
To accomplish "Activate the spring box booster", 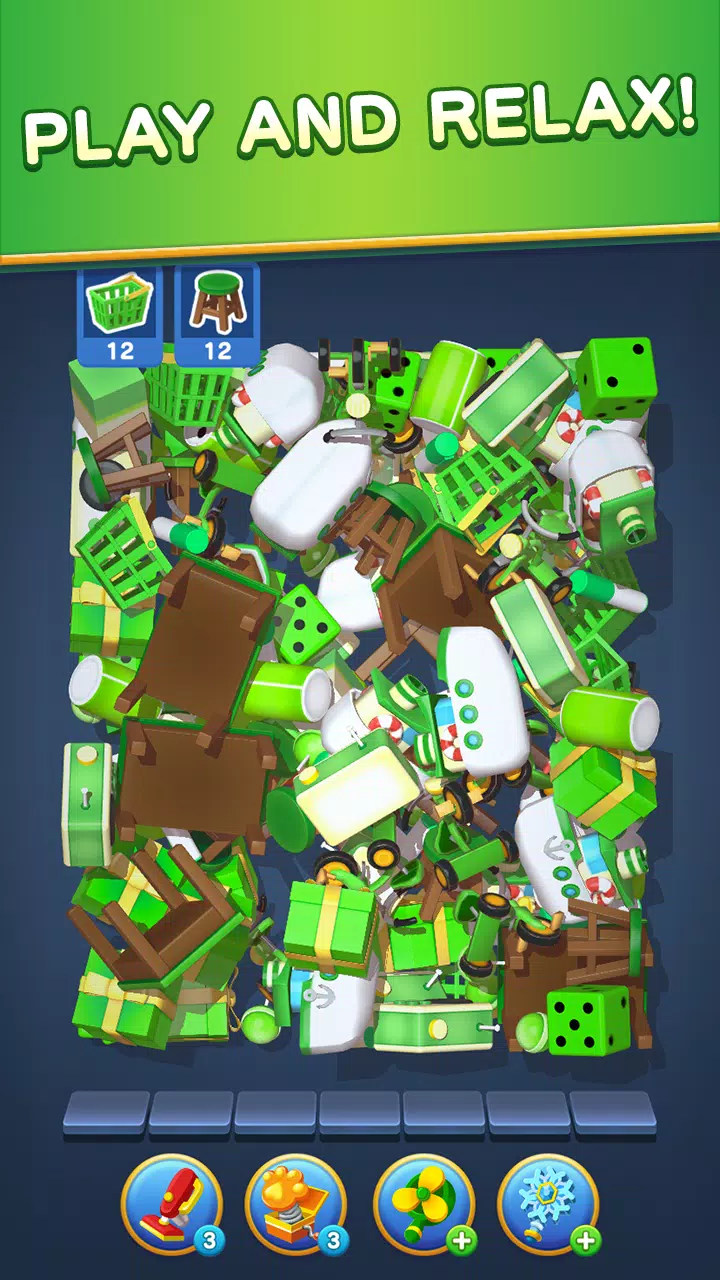I will 295,1204.
